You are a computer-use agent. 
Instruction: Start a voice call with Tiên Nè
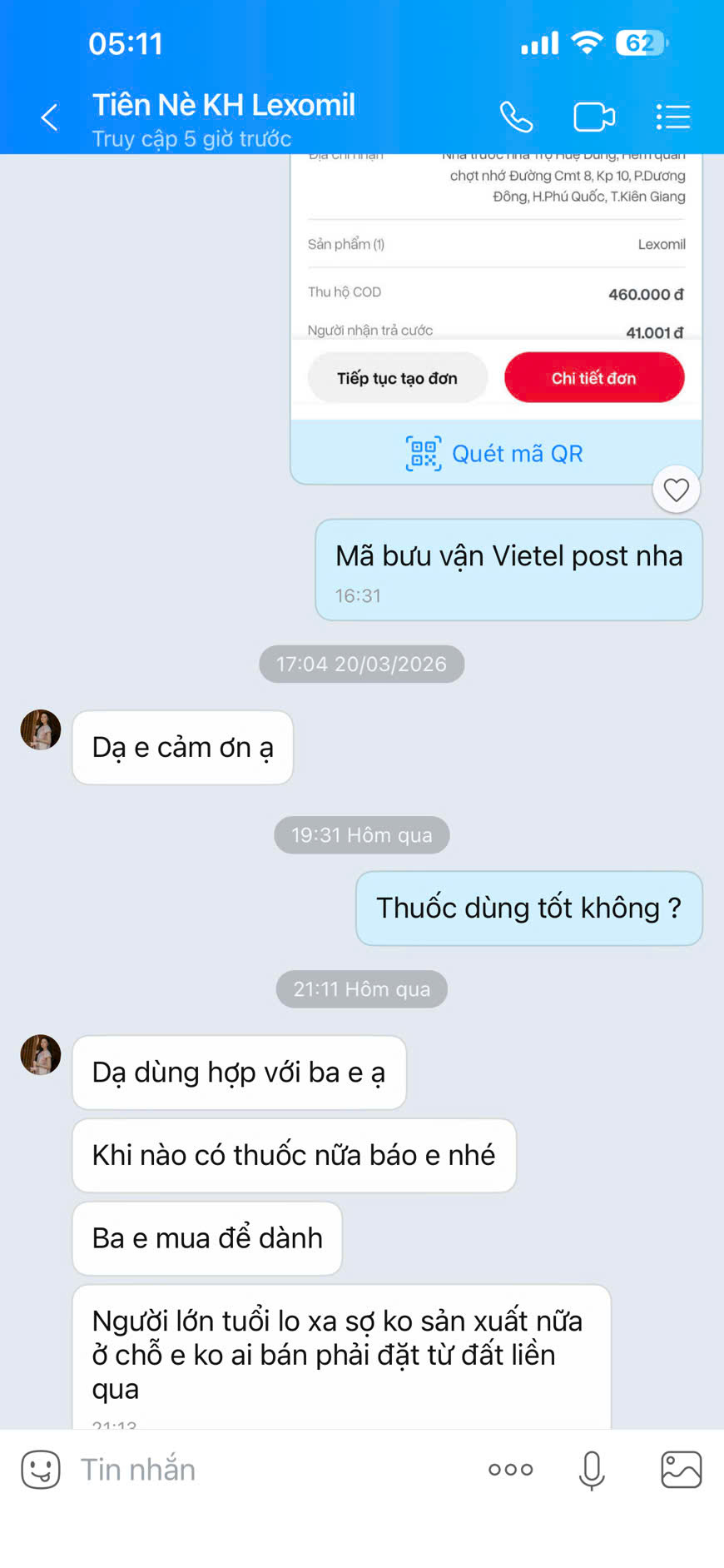(x=516, y=117)
